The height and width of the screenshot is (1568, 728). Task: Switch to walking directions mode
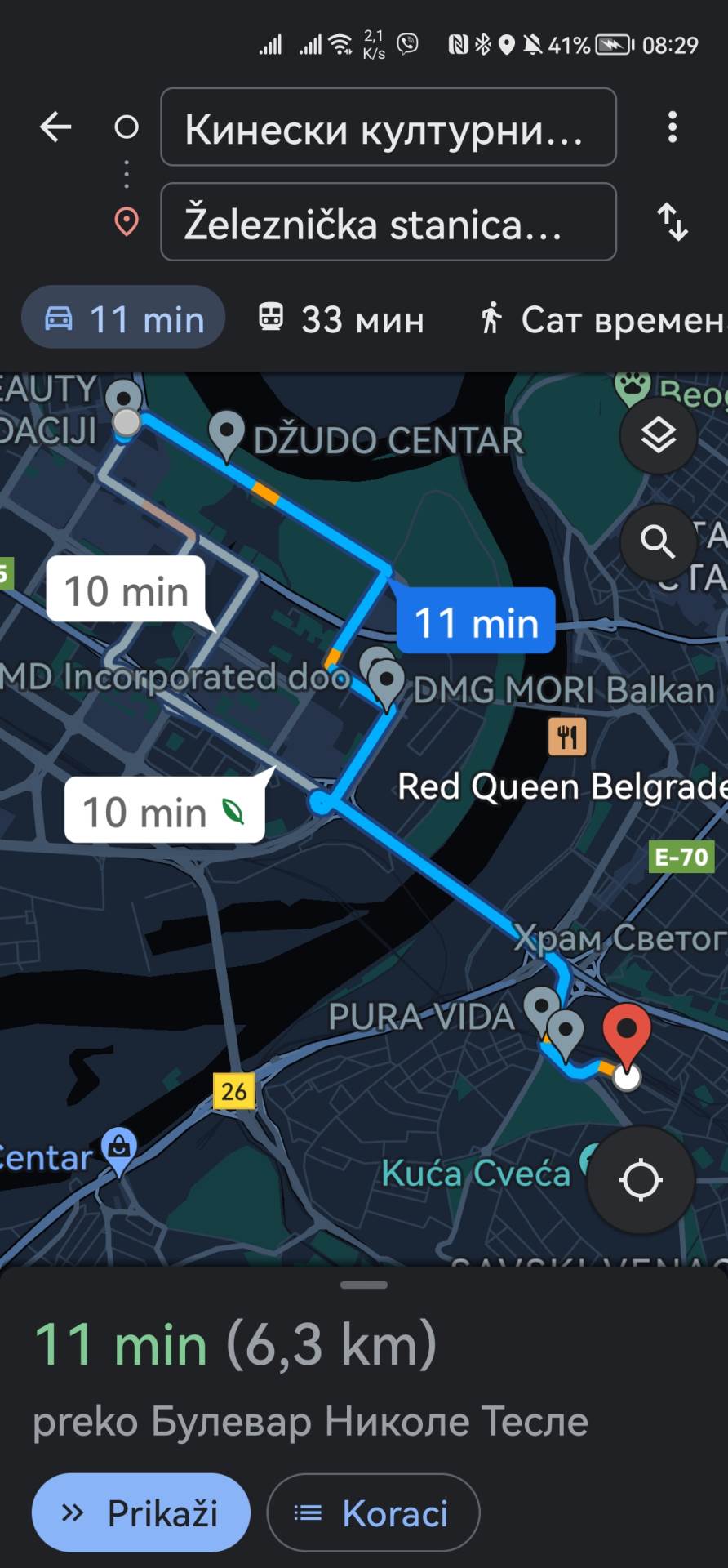pos(600,318)
